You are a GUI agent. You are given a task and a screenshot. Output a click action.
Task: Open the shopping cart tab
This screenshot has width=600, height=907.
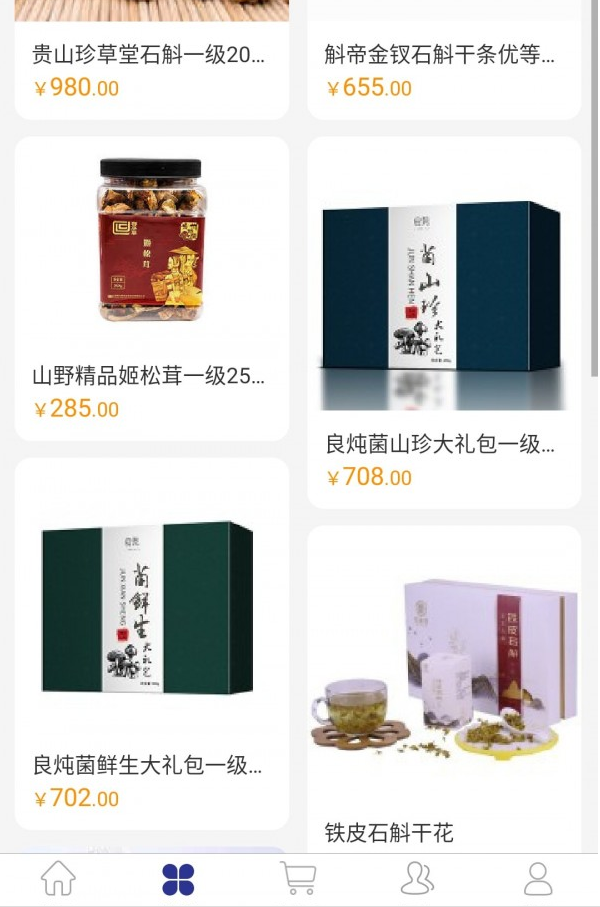point(298,879)
